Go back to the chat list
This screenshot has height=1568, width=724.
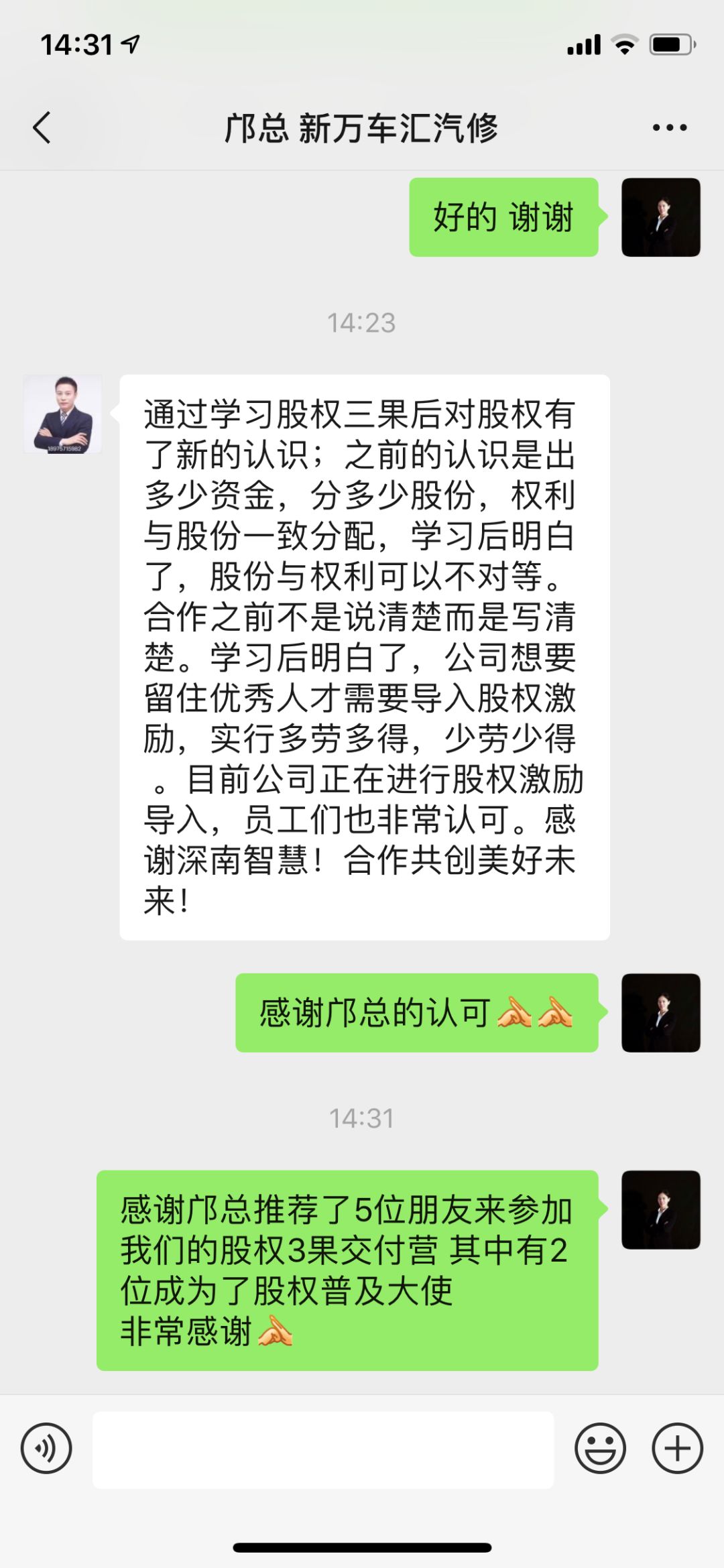click(x=42, y=127)
